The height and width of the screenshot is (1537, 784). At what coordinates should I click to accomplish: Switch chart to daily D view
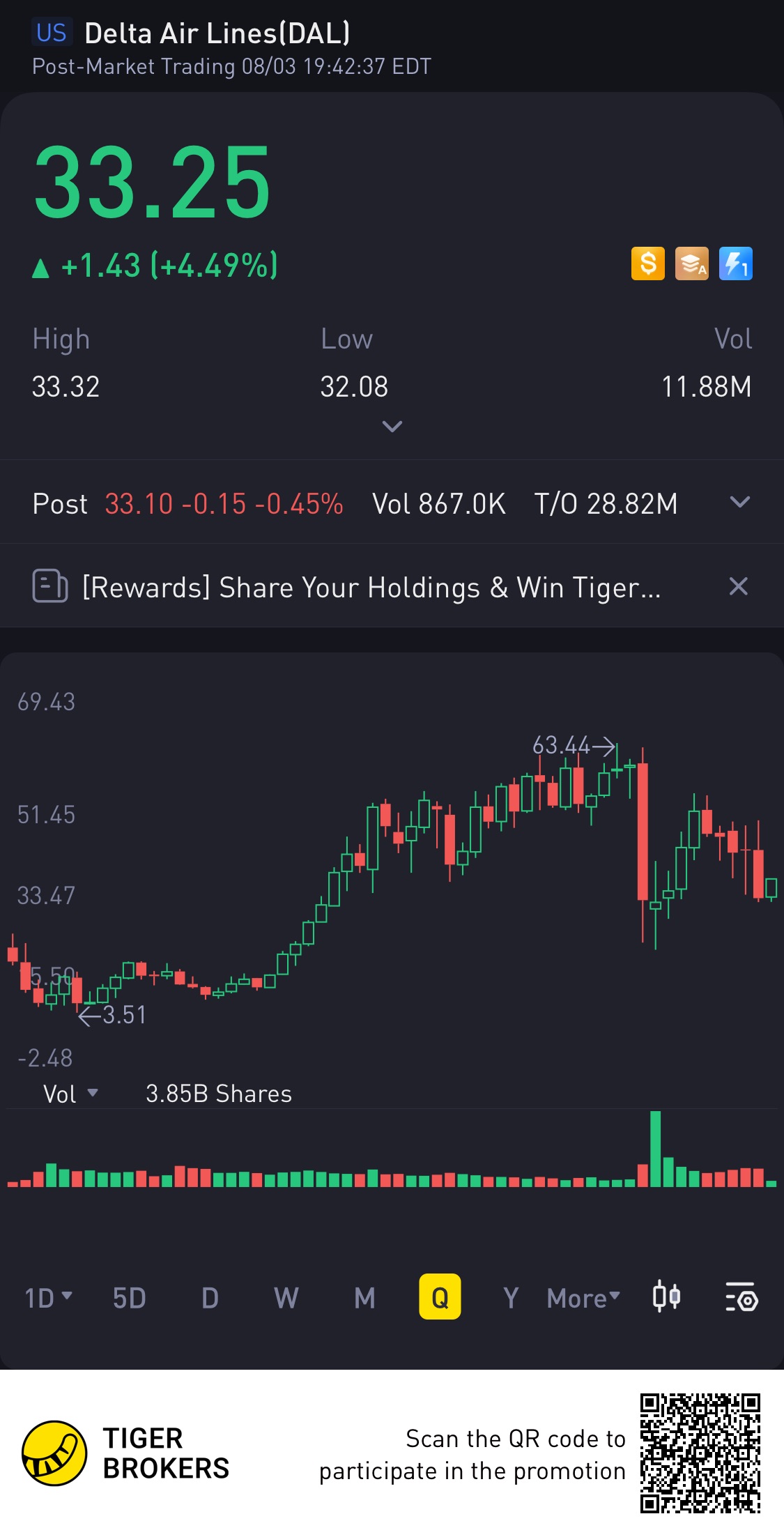(210, 1298)
